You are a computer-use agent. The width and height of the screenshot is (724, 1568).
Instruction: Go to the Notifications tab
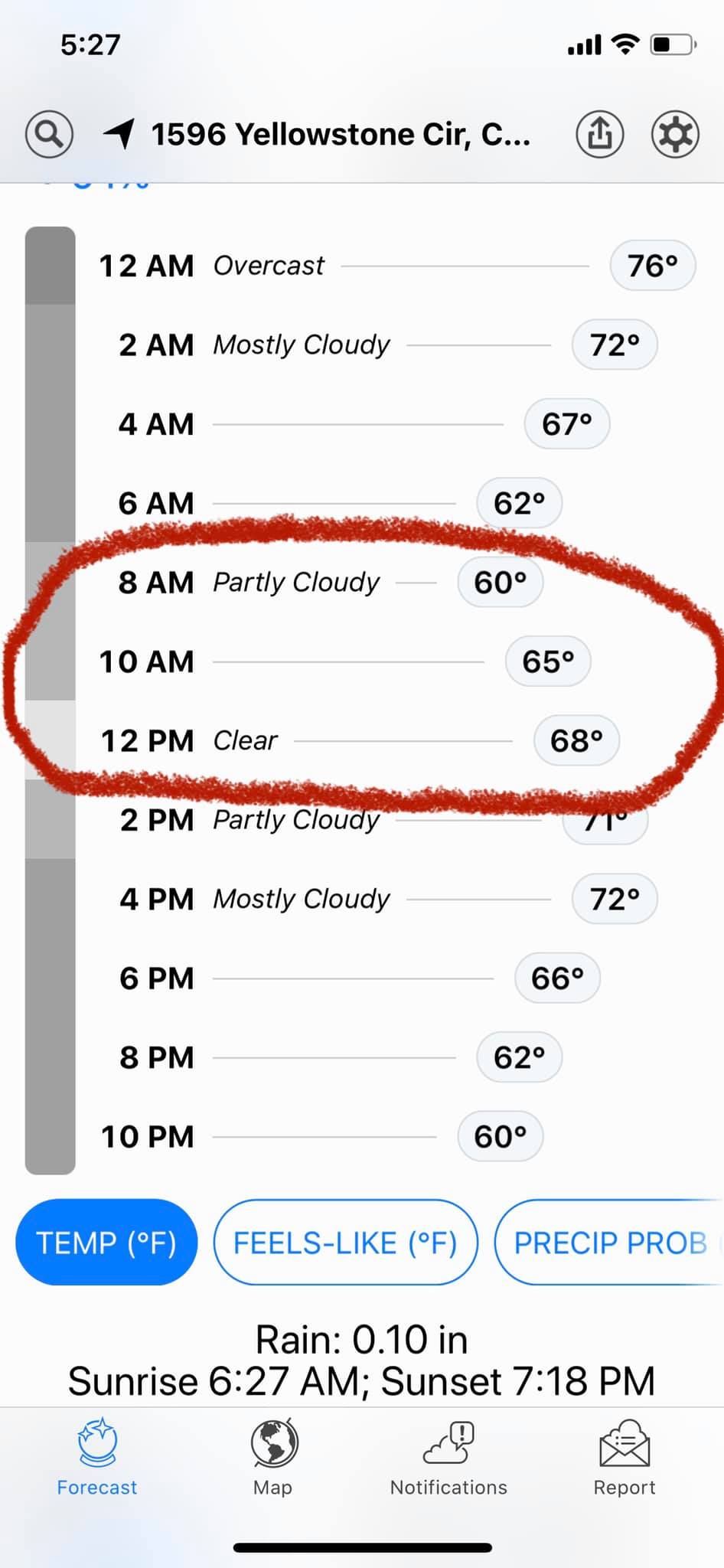click(x=448, y=1457)
